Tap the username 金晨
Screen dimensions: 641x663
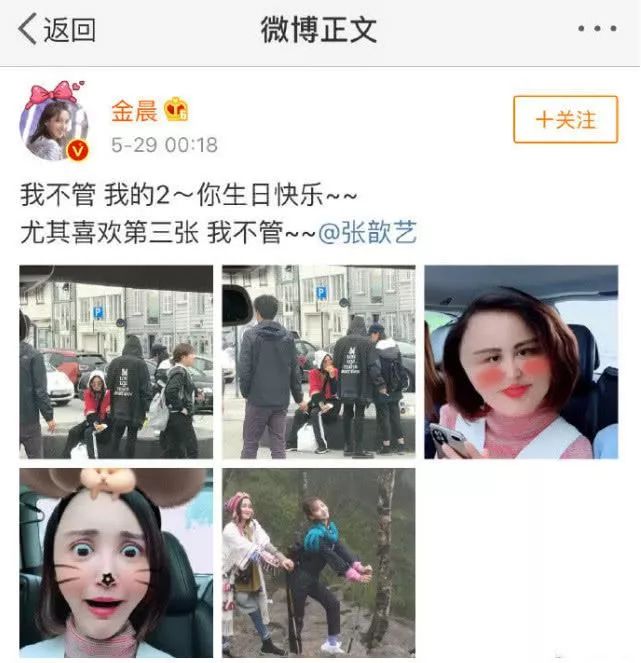[134, 111]
